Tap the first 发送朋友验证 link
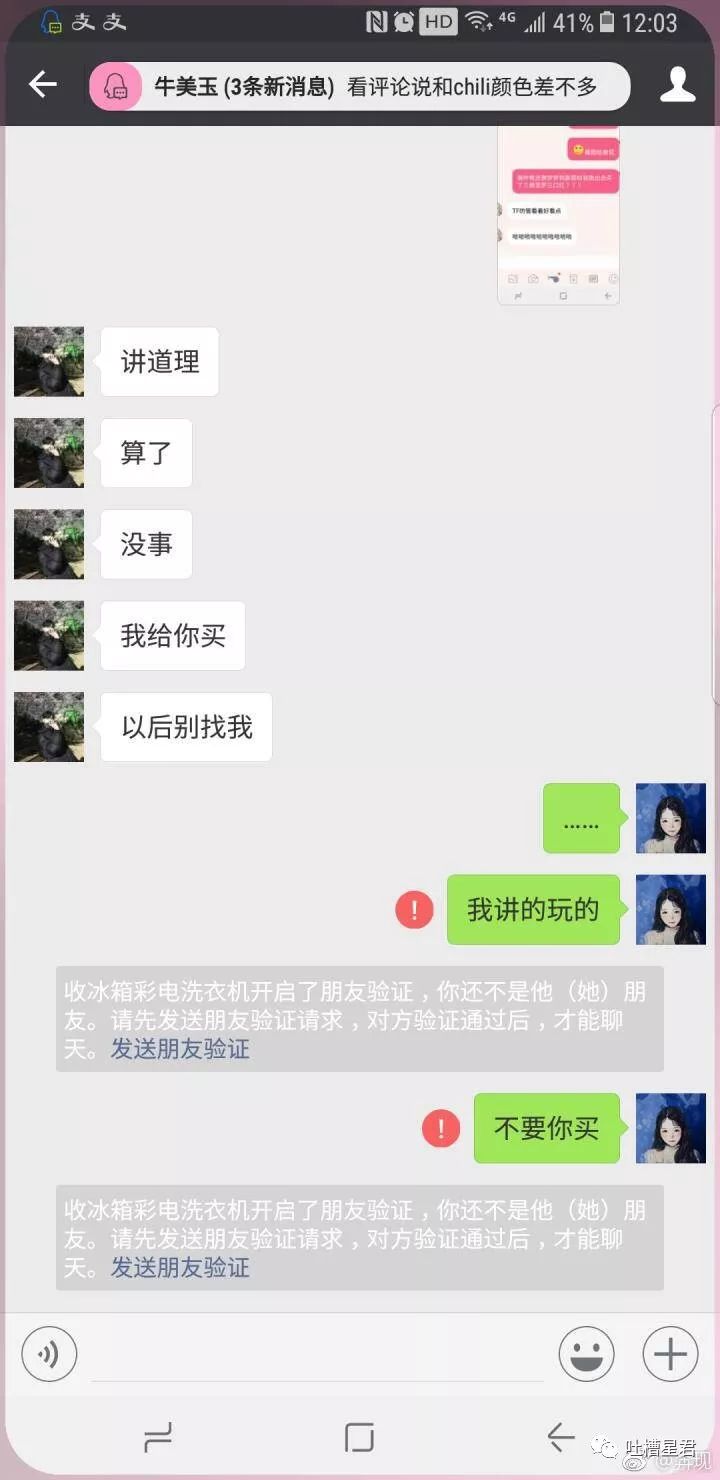Image resolution: width=720 pixels, height=1480 pixels. coord(180,1049)
